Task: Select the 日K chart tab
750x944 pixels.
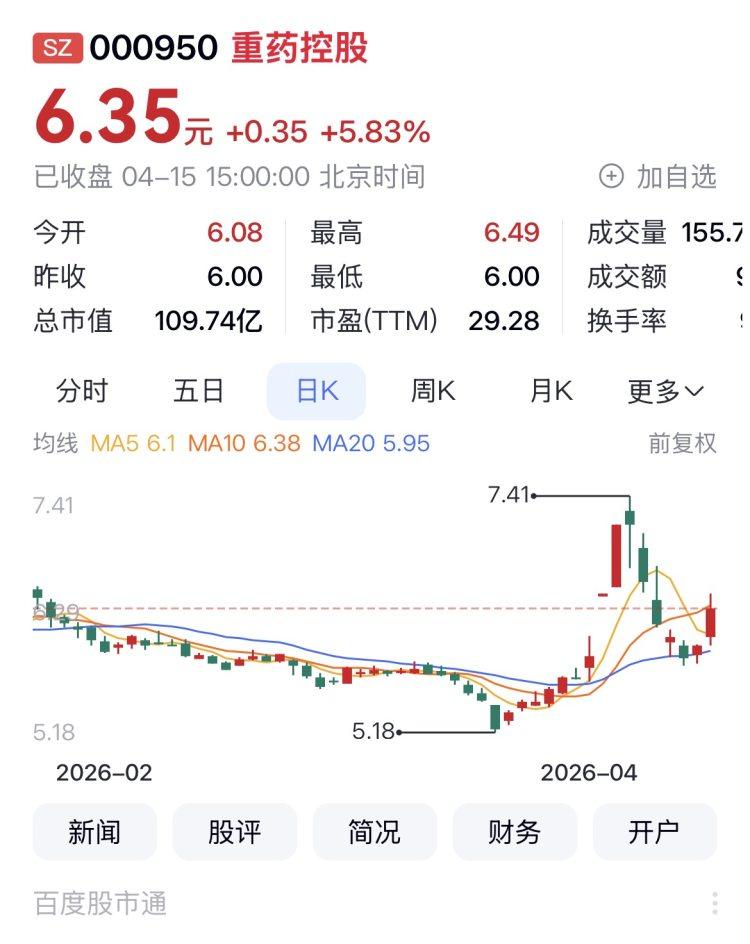Action: click(x=316, y=391)
